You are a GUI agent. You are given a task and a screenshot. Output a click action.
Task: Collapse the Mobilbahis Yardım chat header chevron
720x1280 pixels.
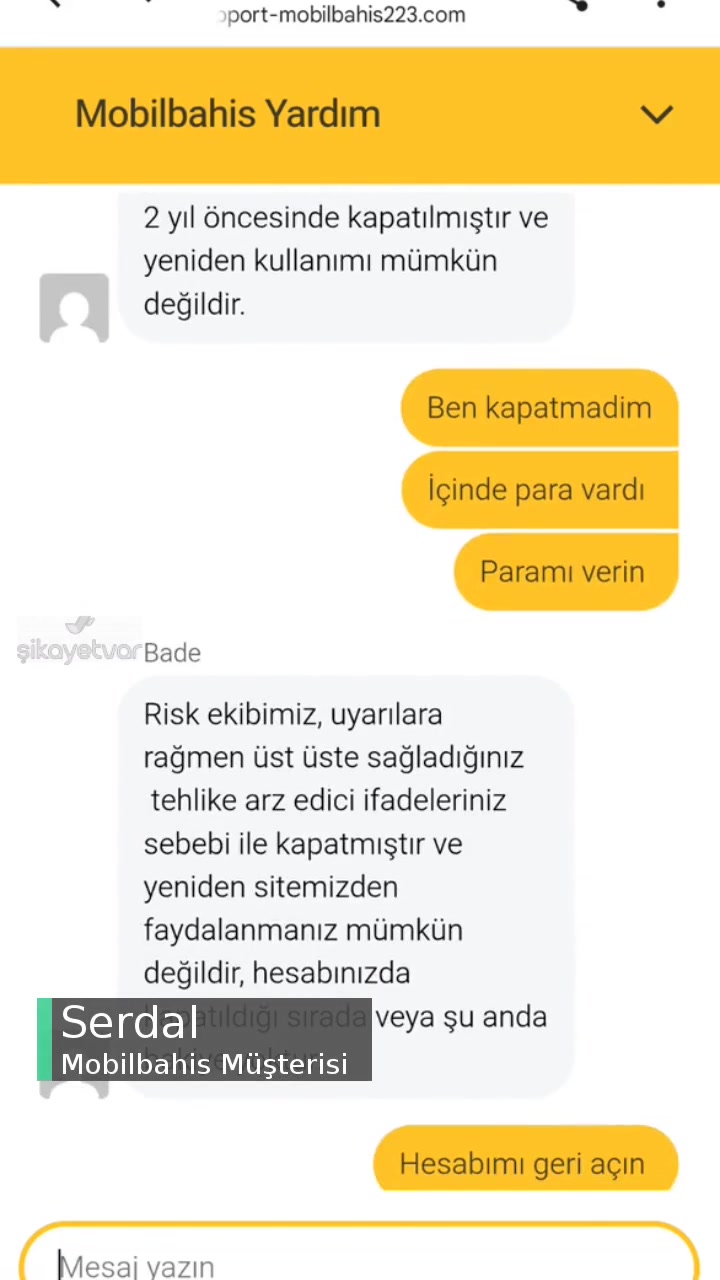[x=657, y=114]
